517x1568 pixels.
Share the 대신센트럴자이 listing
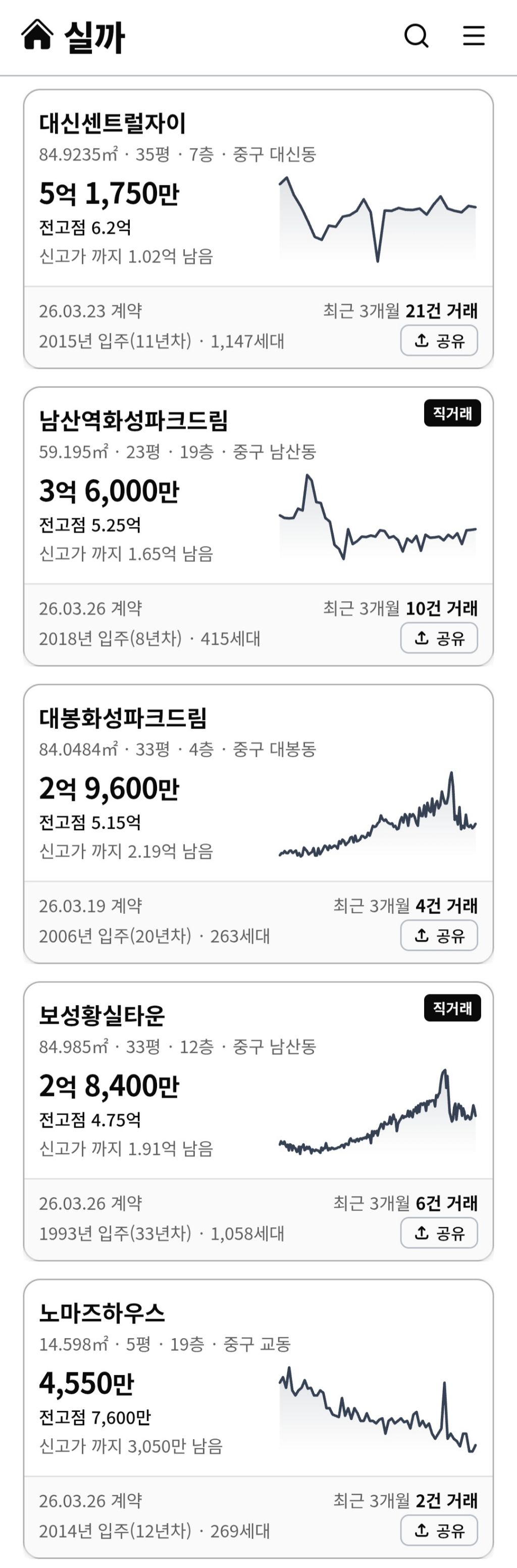click(439, 340)
